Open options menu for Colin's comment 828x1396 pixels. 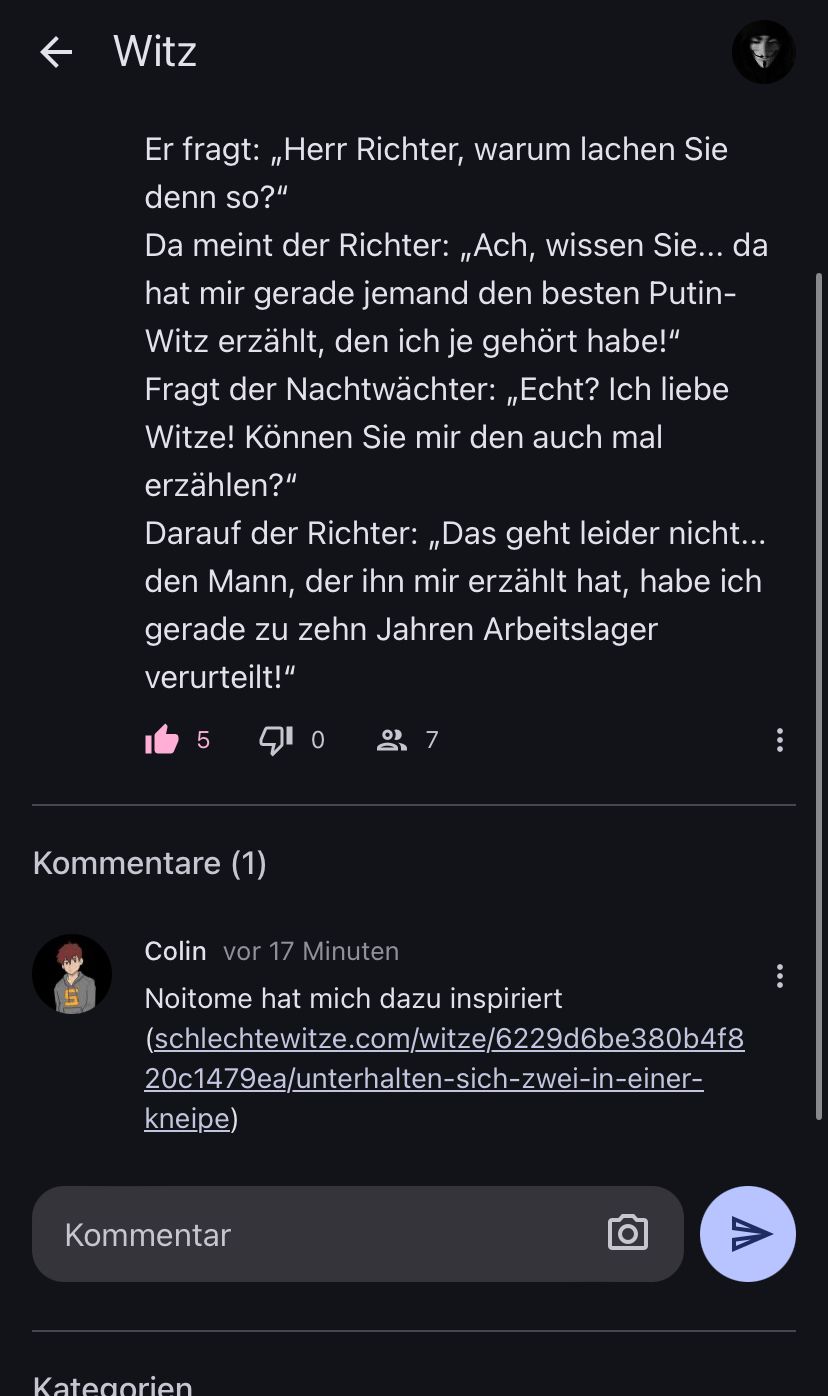pyautogui.click(x=779, y=976)
